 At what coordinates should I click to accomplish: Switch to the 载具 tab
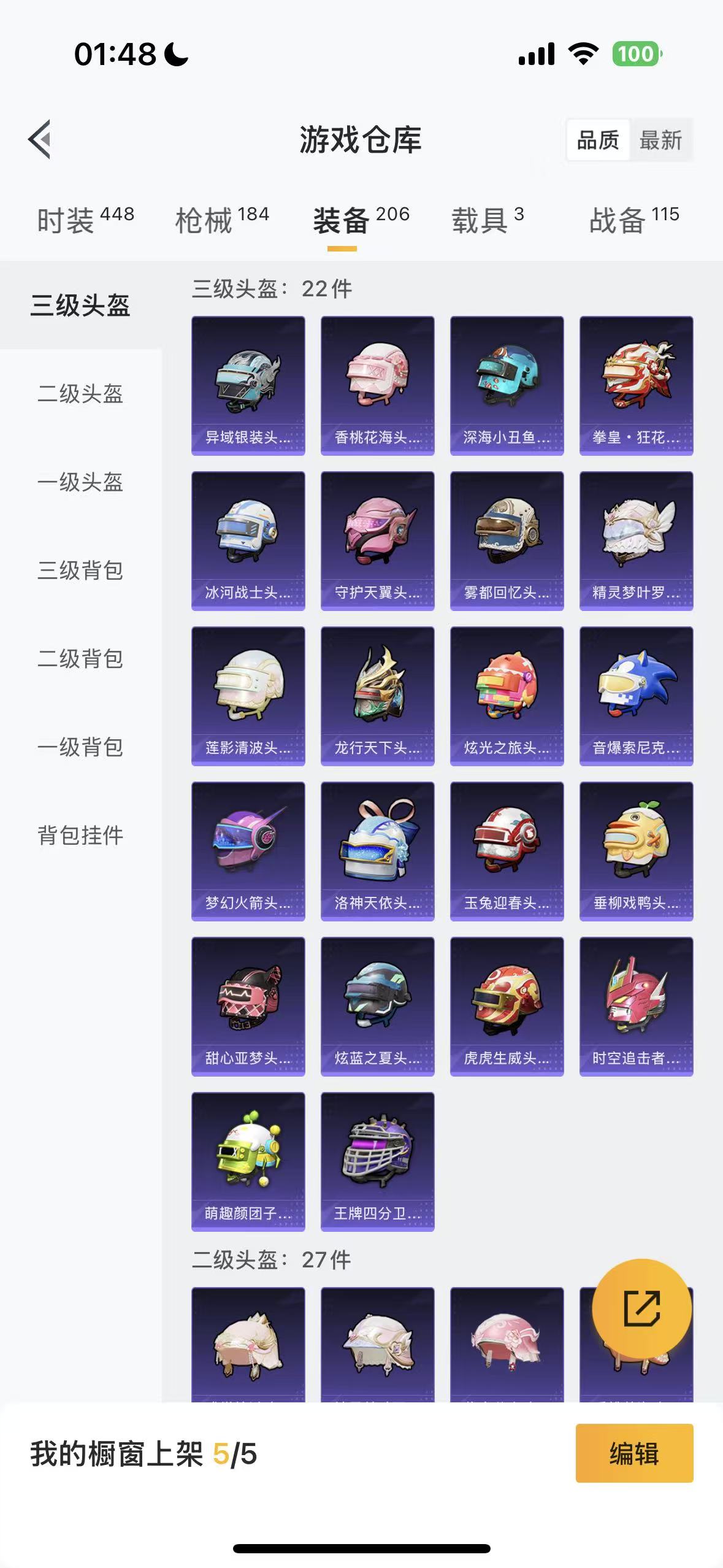(488, 220)
